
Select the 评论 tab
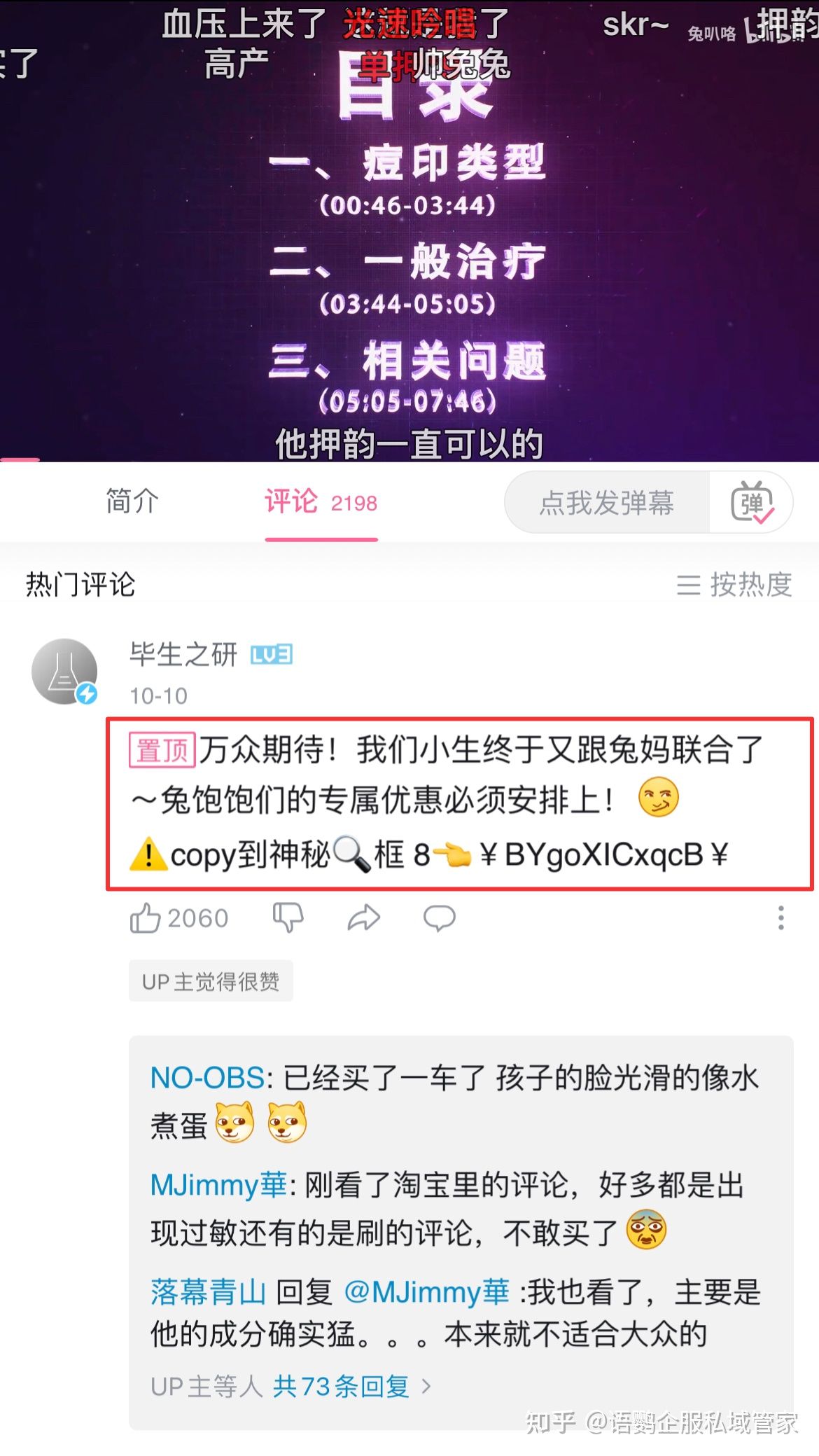click(320, 502)
